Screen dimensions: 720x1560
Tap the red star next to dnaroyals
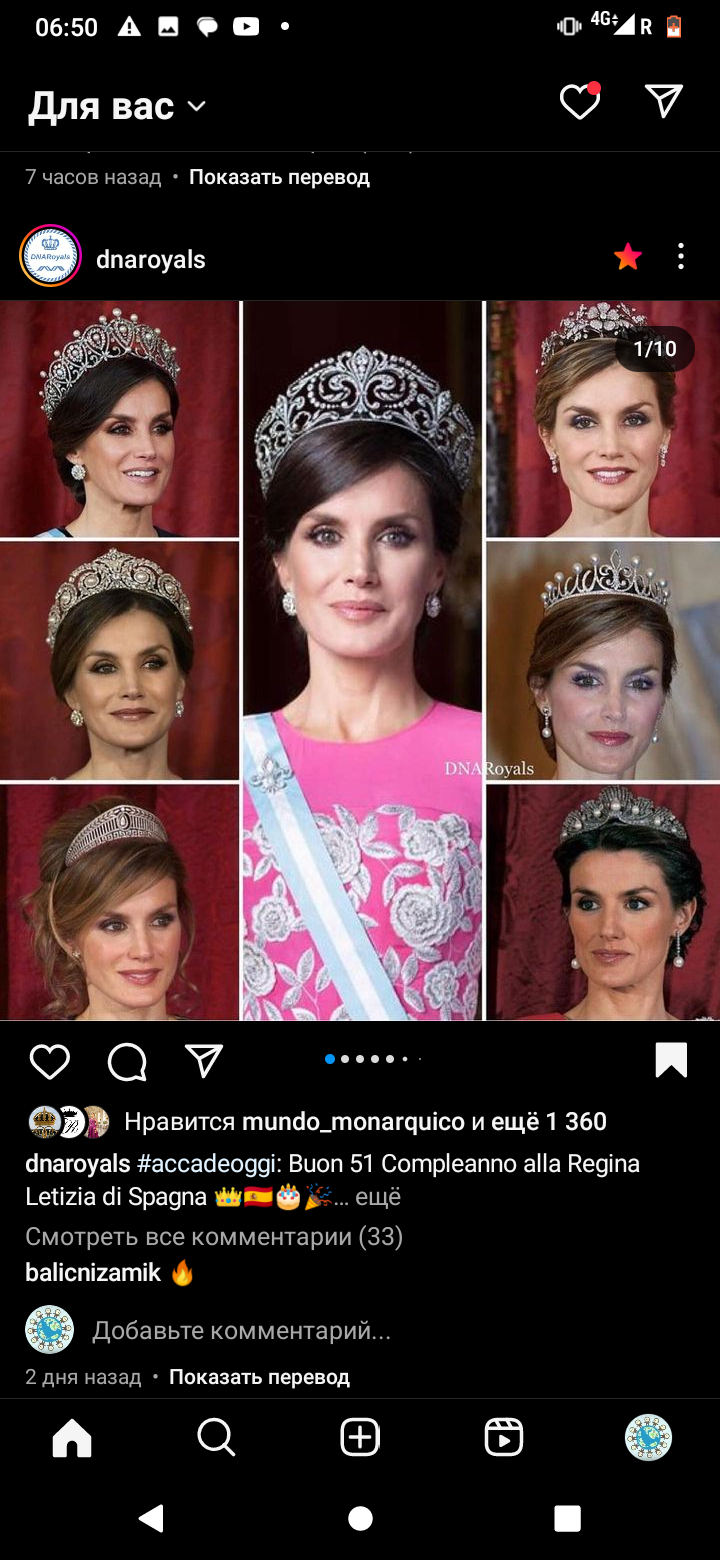click(628, 257)
